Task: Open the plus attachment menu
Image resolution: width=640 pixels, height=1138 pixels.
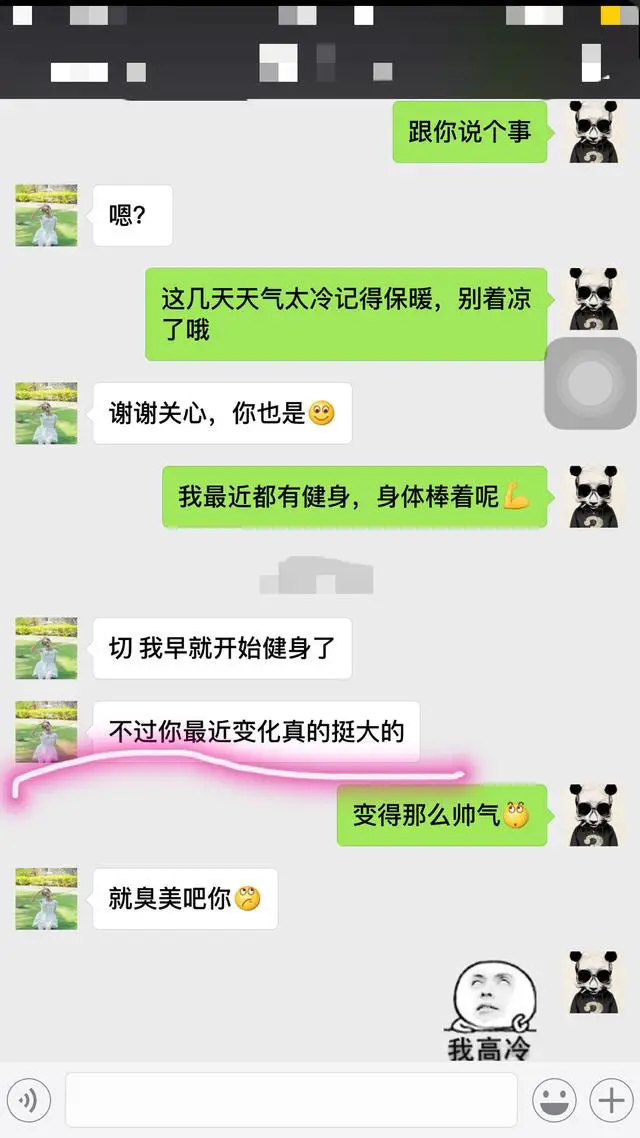Action: [610, 1101]
